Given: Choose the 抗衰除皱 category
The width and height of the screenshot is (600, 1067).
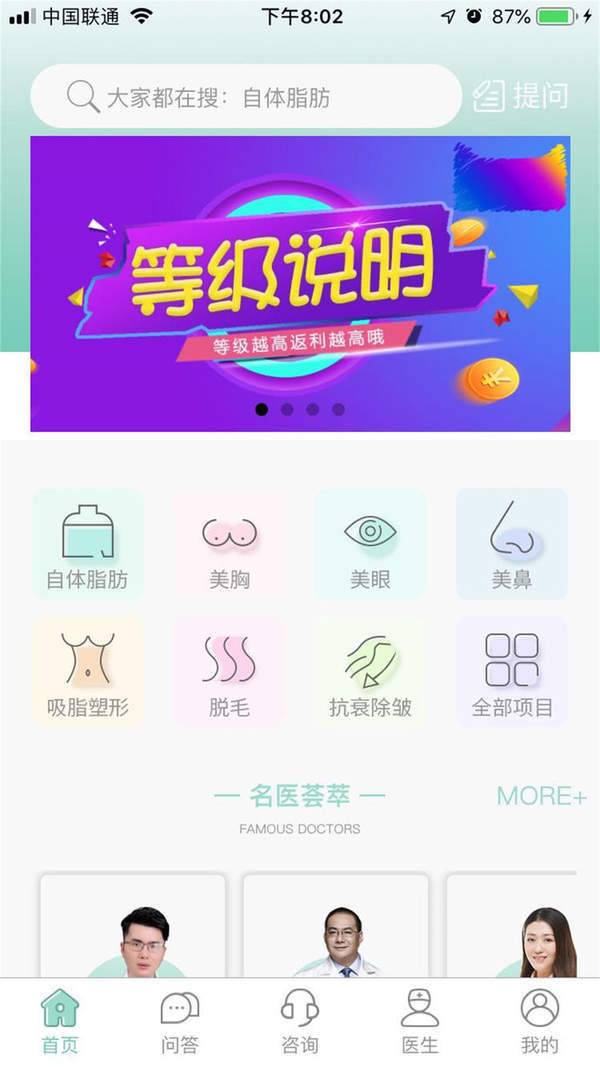Looking at the screenshot, I should click(370, 672).
